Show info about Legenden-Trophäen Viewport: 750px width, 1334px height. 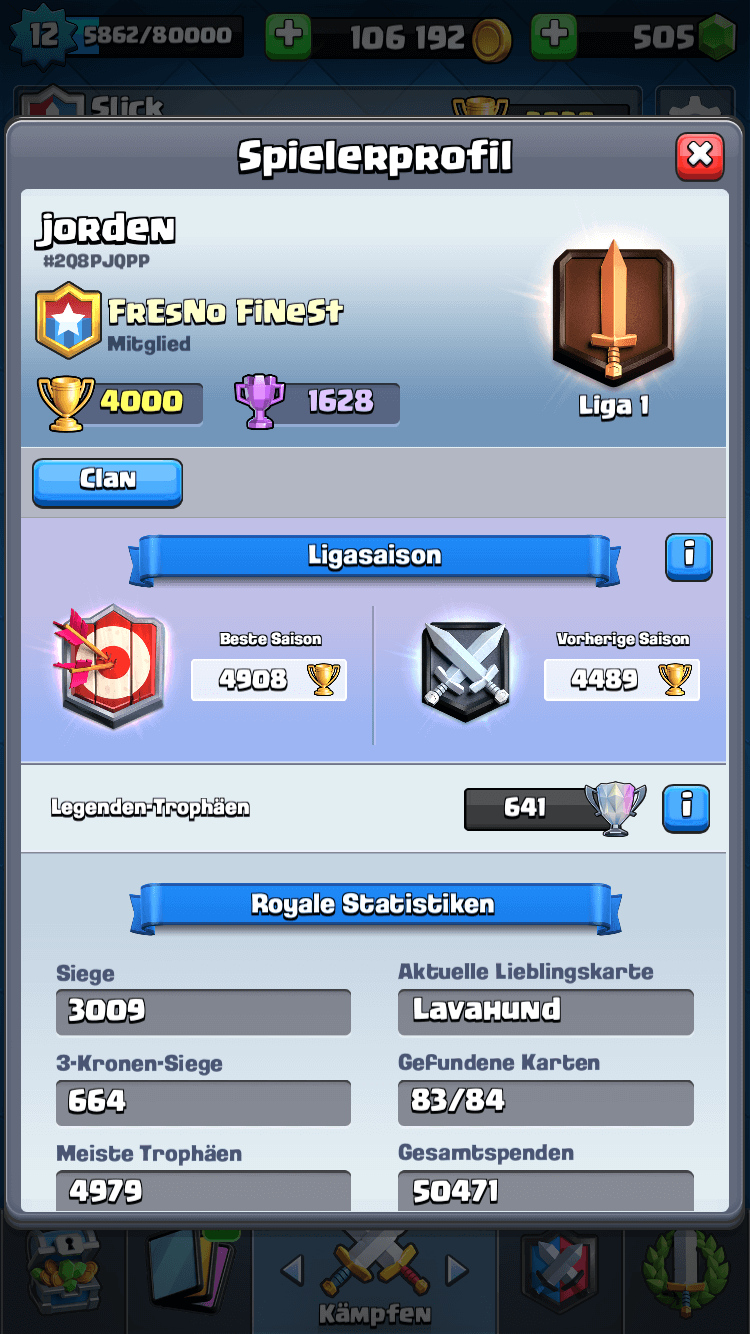[686, 808]
